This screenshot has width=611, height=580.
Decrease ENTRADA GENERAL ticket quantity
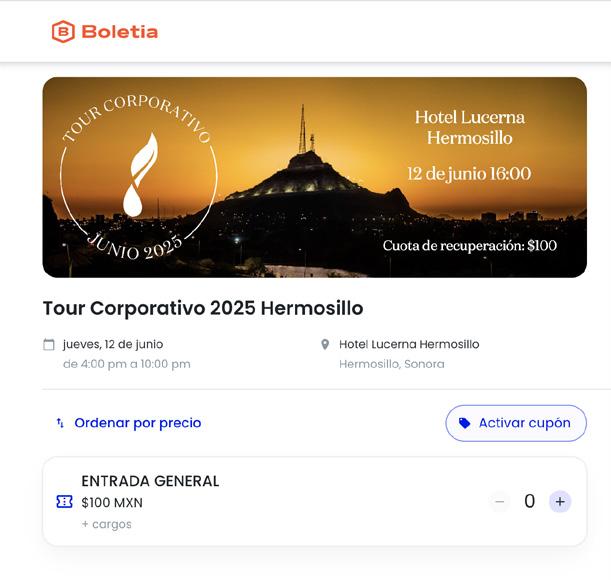(x=500, y=502)
